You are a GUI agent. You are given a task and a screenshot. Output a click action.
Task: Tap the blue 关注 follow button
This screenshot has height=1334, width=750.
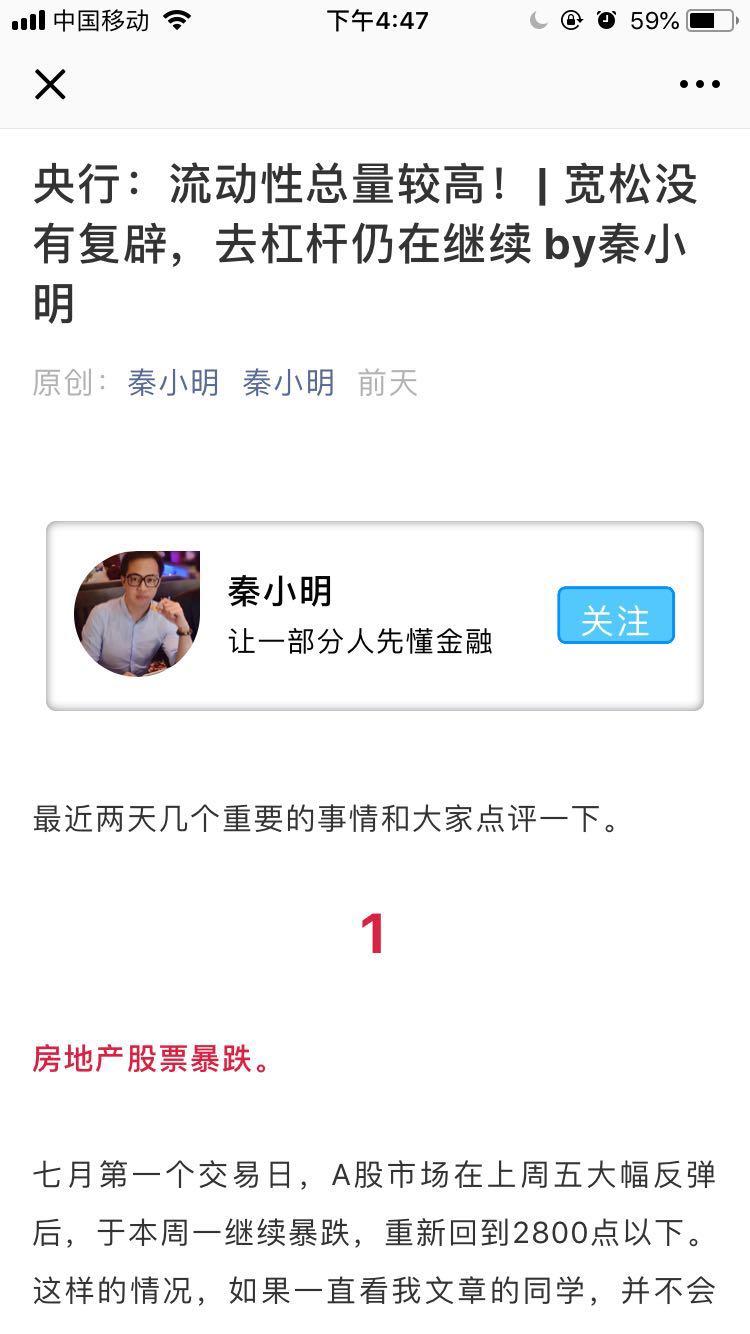pos(615,616)
